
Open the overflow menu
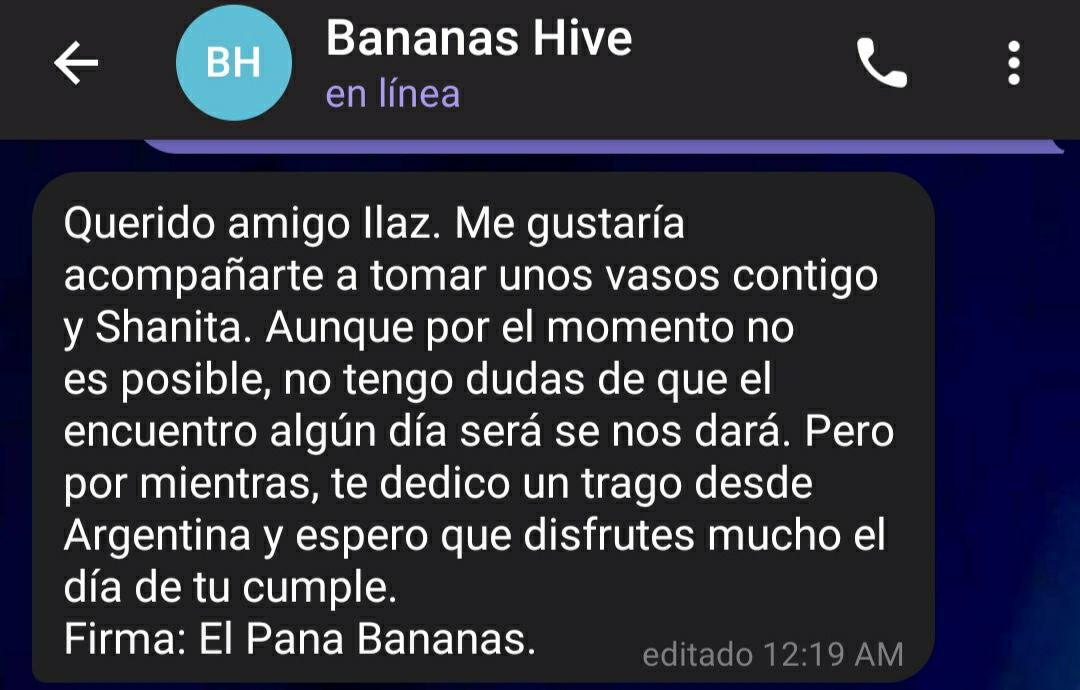point(1013,65)
